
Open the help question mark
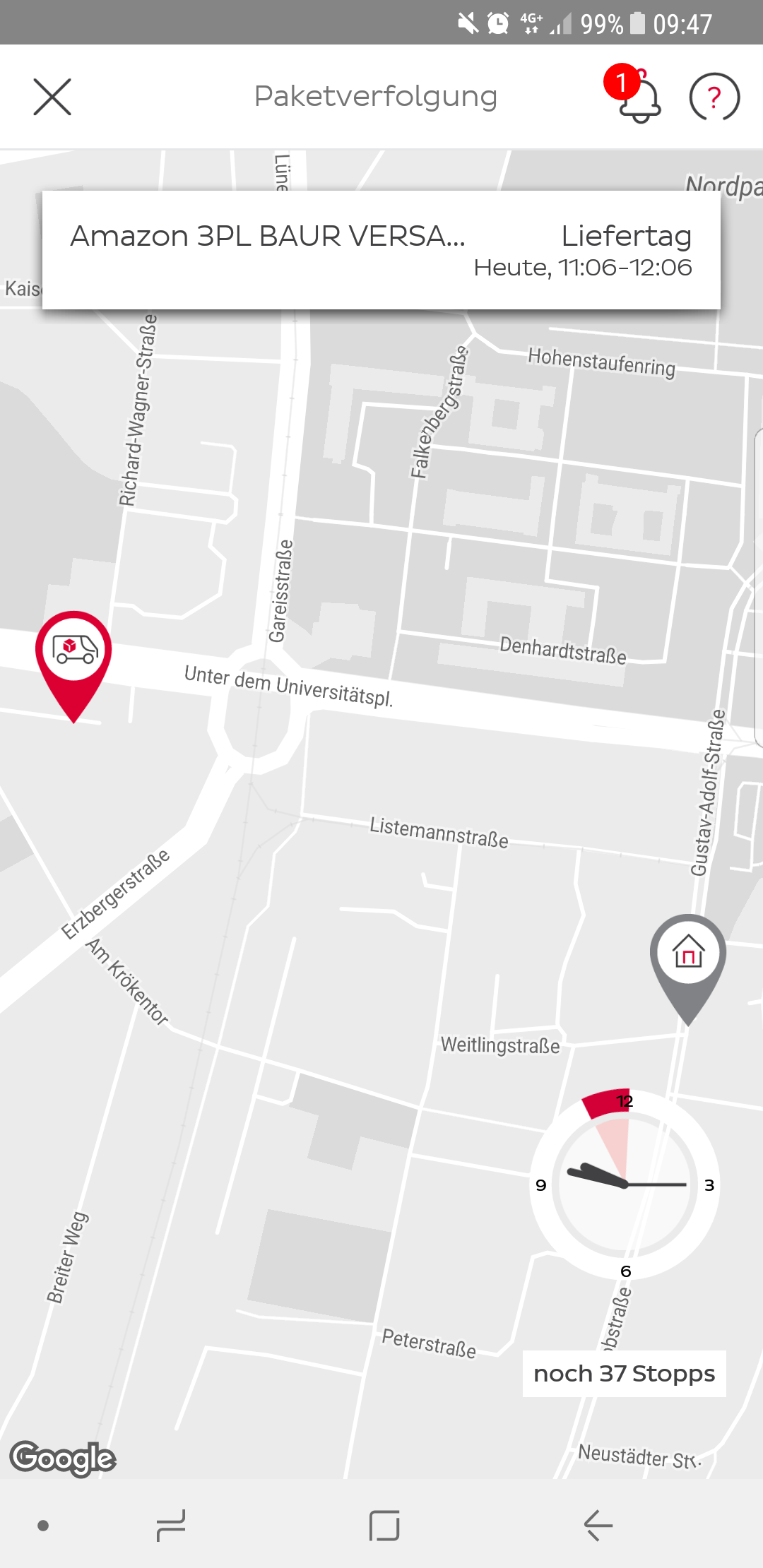[714, 97]
